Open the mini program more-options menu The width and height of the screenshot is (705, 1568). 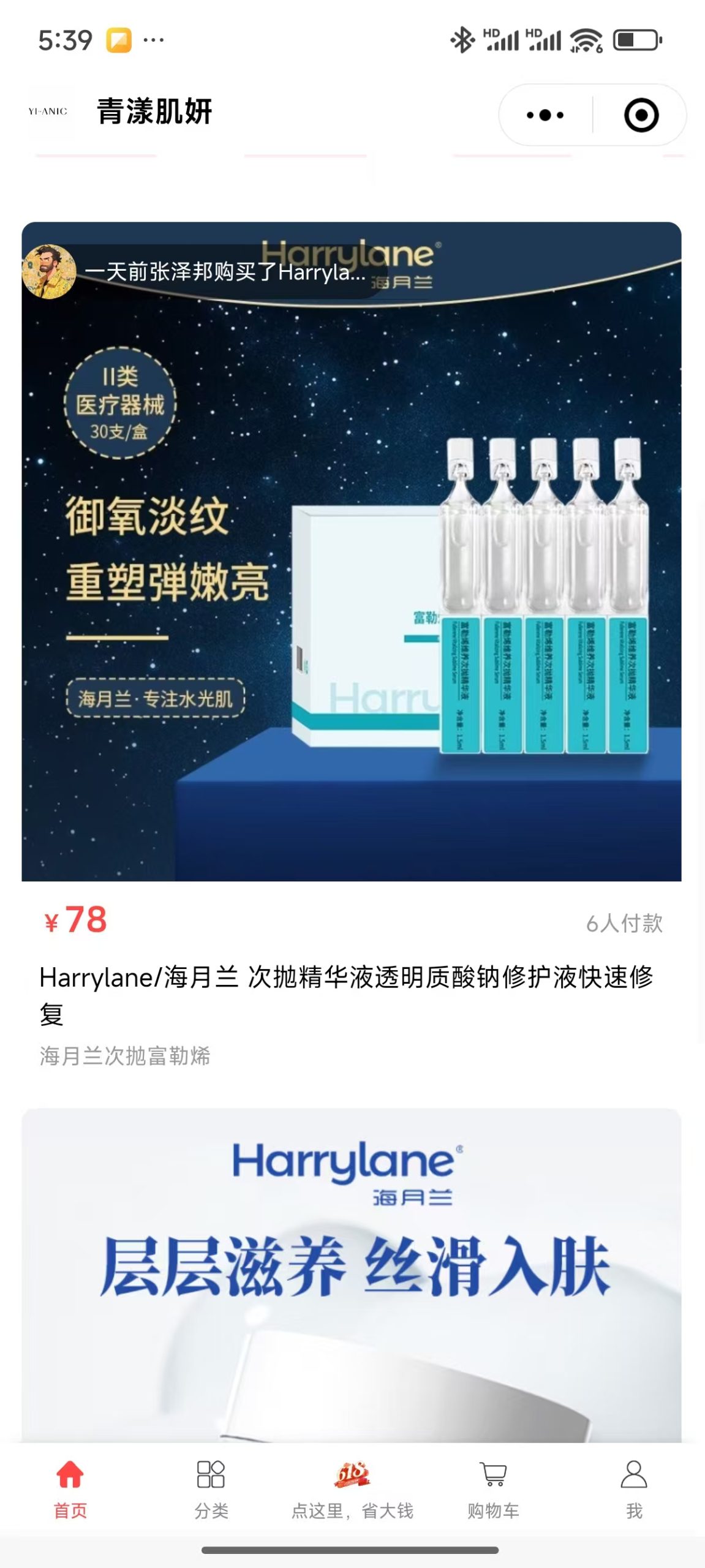(545, 115)
